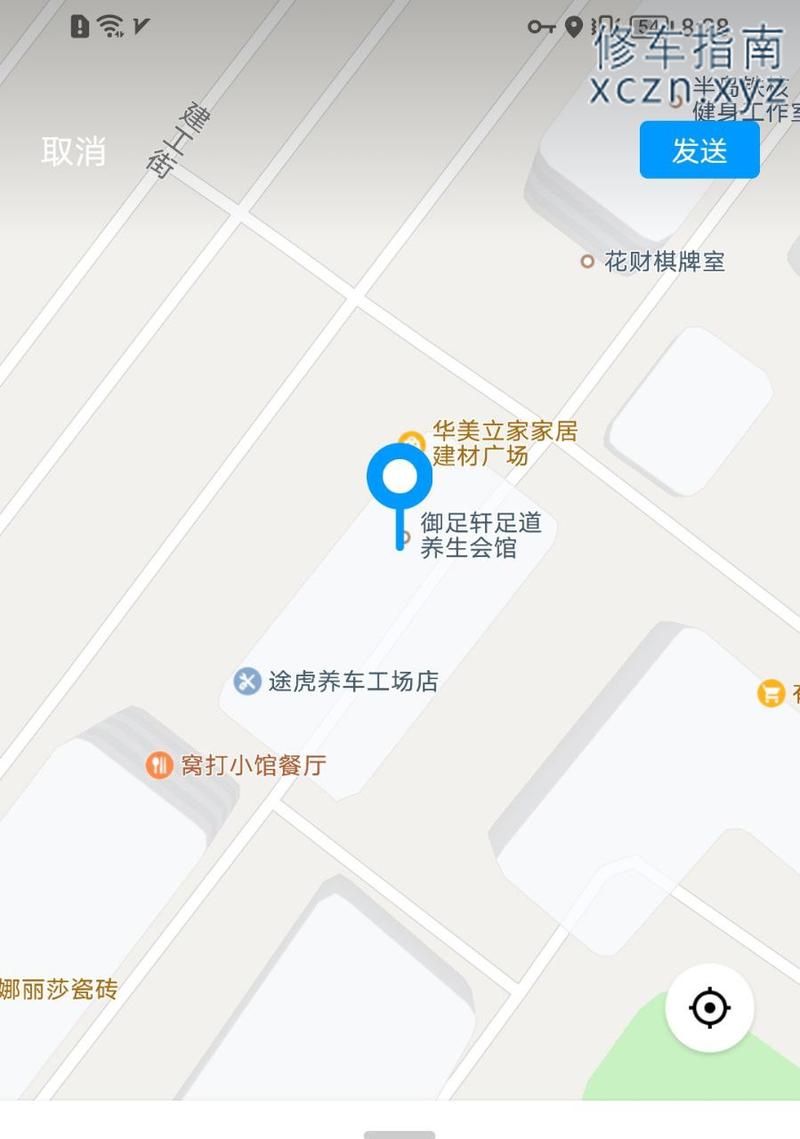Tap 取消 to cancel location sharing
Viewport: 800px width, 1139px height.
click(73, 151)
